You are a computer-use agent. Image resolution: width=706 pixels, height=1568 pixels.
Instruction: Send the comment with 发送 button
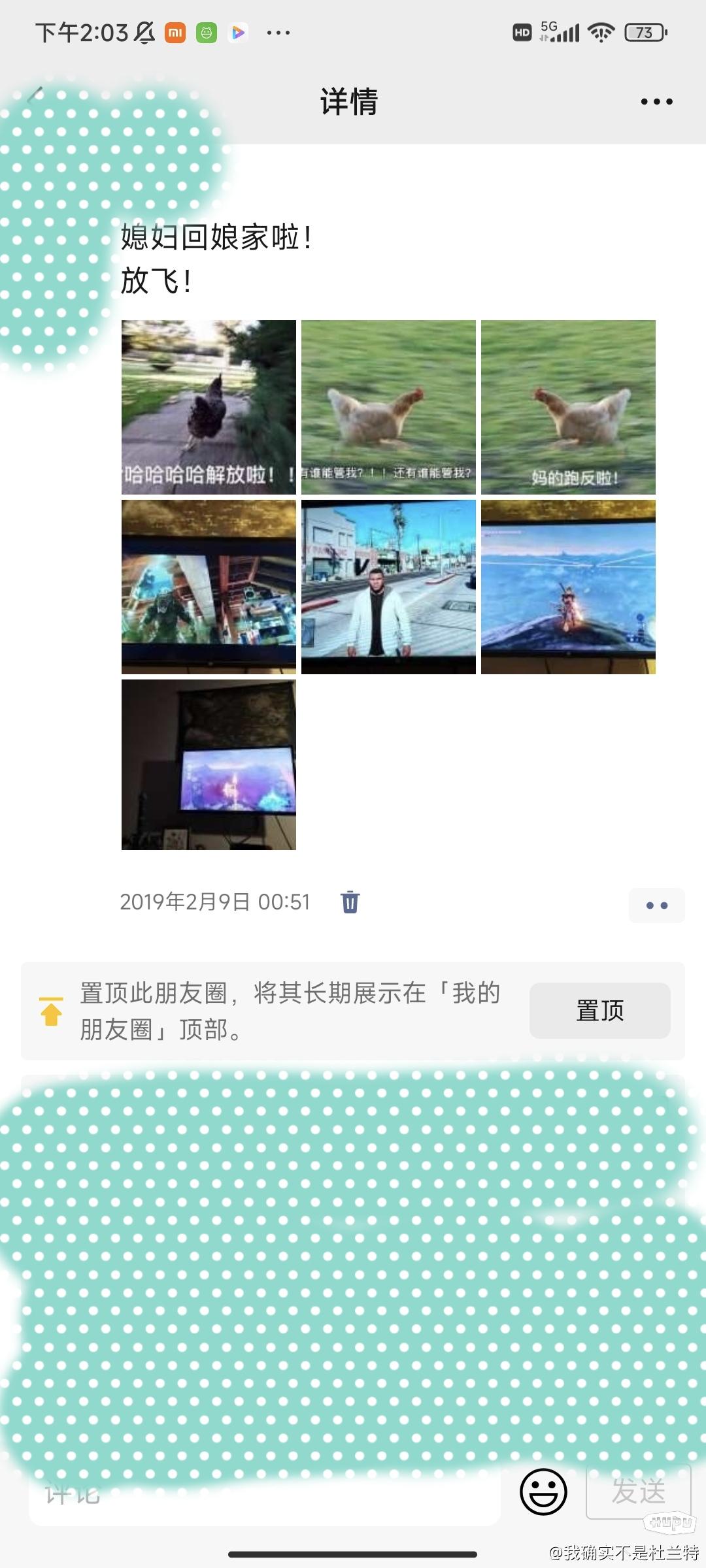click(x=638, y=1492)
